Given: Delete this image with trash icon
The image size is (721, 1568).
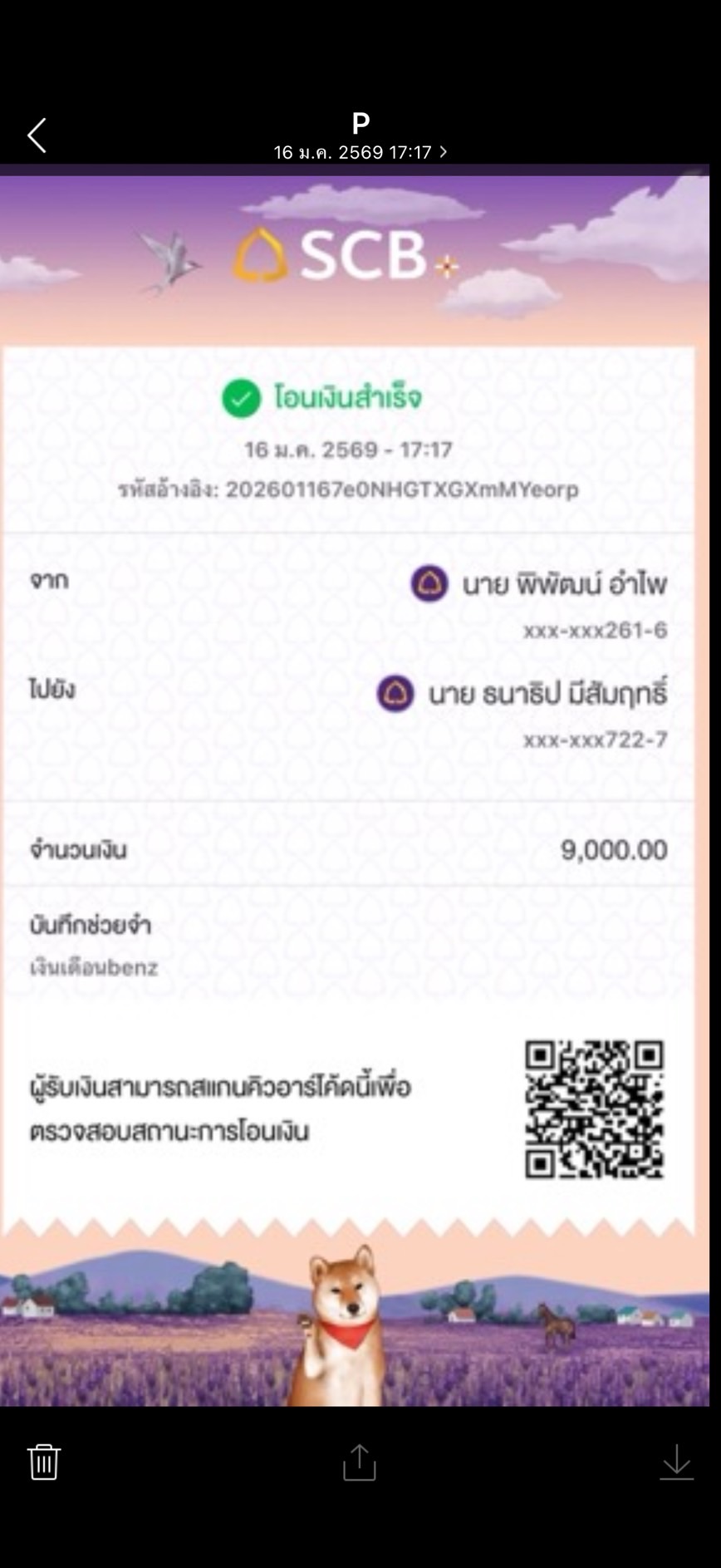Looking at the screenshot, I should (44, 1462).
